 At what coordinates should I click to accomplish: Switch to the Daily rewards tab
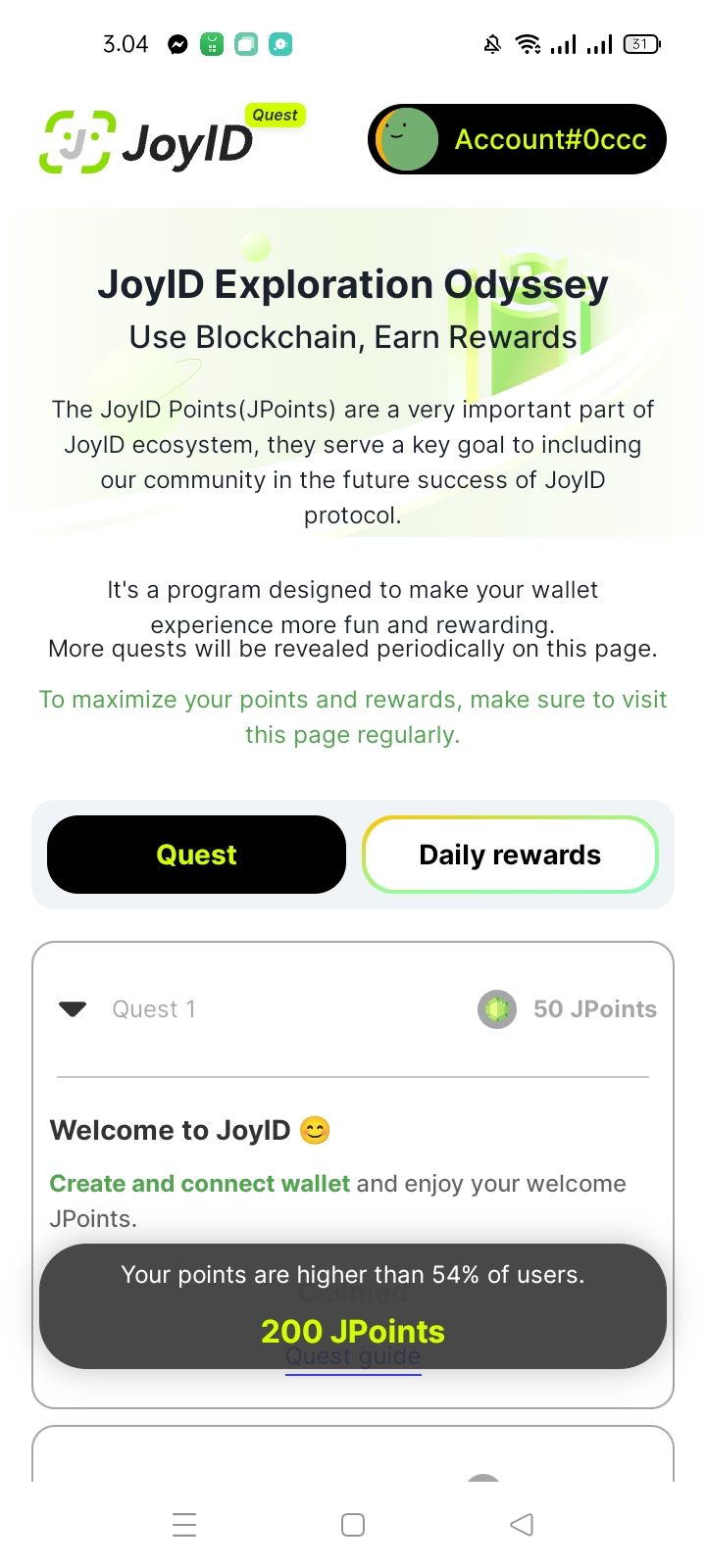click(x=510, y=855)
